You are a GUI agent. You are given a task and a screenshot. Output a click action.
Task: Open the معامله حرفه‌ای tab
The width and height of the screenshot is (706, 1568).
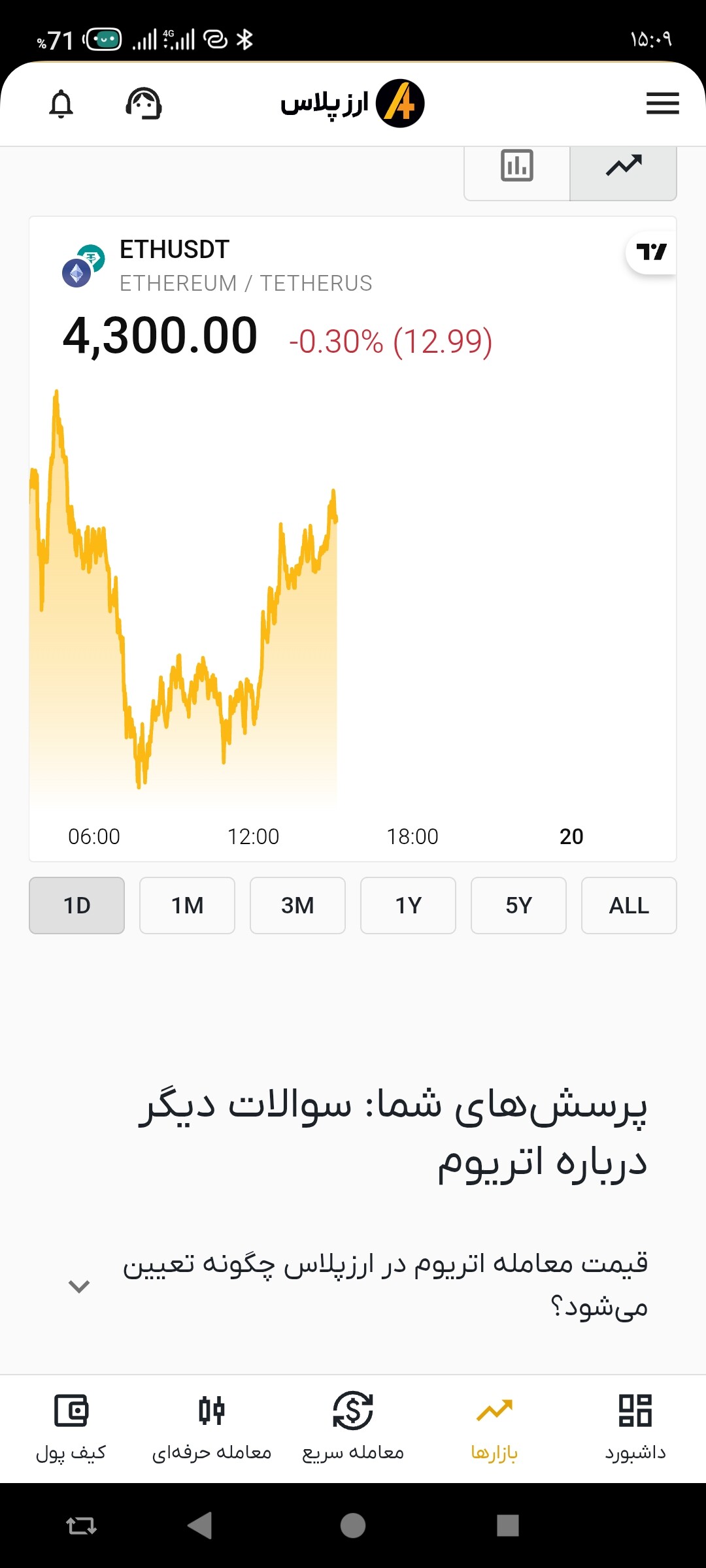(x=212, y=1427)
